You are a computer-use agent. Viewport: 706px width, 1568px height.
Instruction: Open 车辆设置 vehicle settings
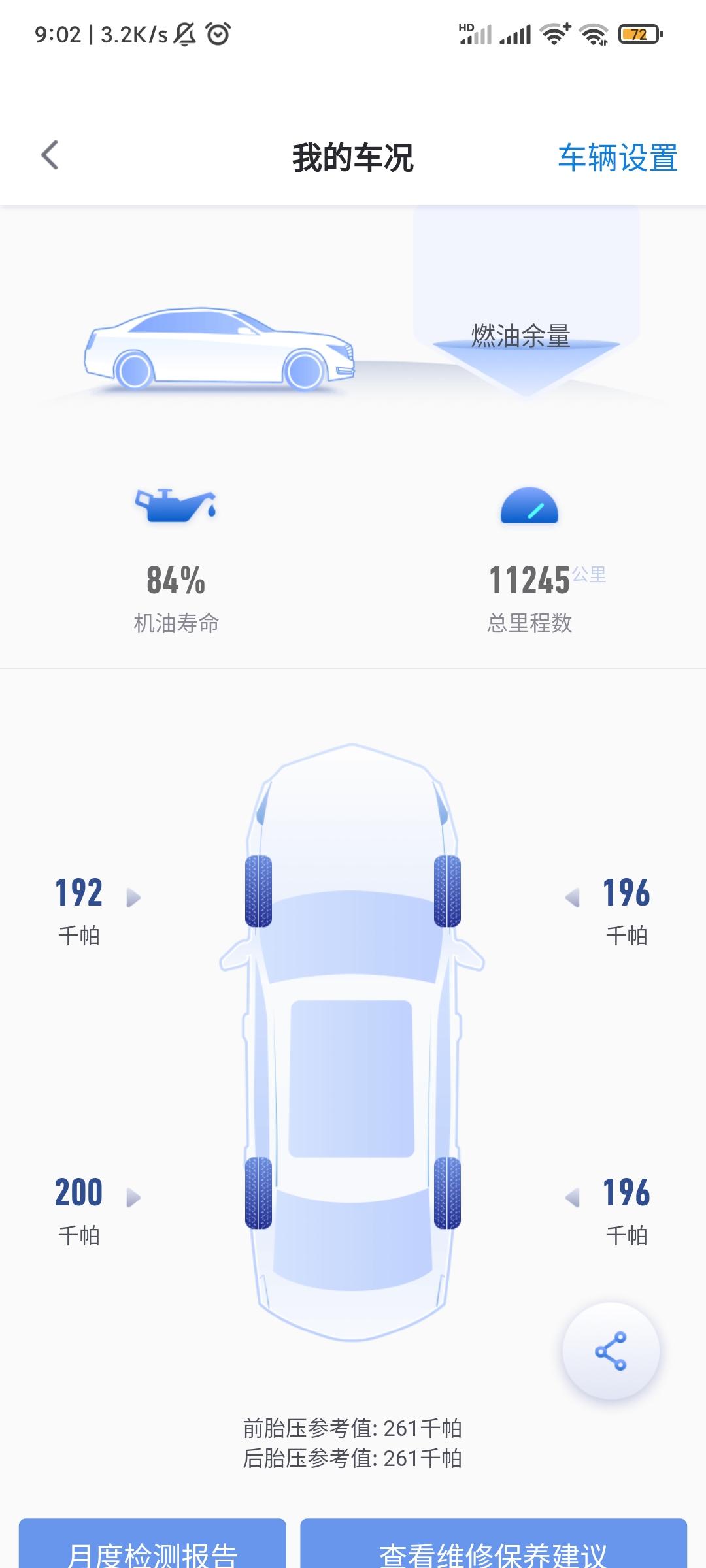(617, 158)
